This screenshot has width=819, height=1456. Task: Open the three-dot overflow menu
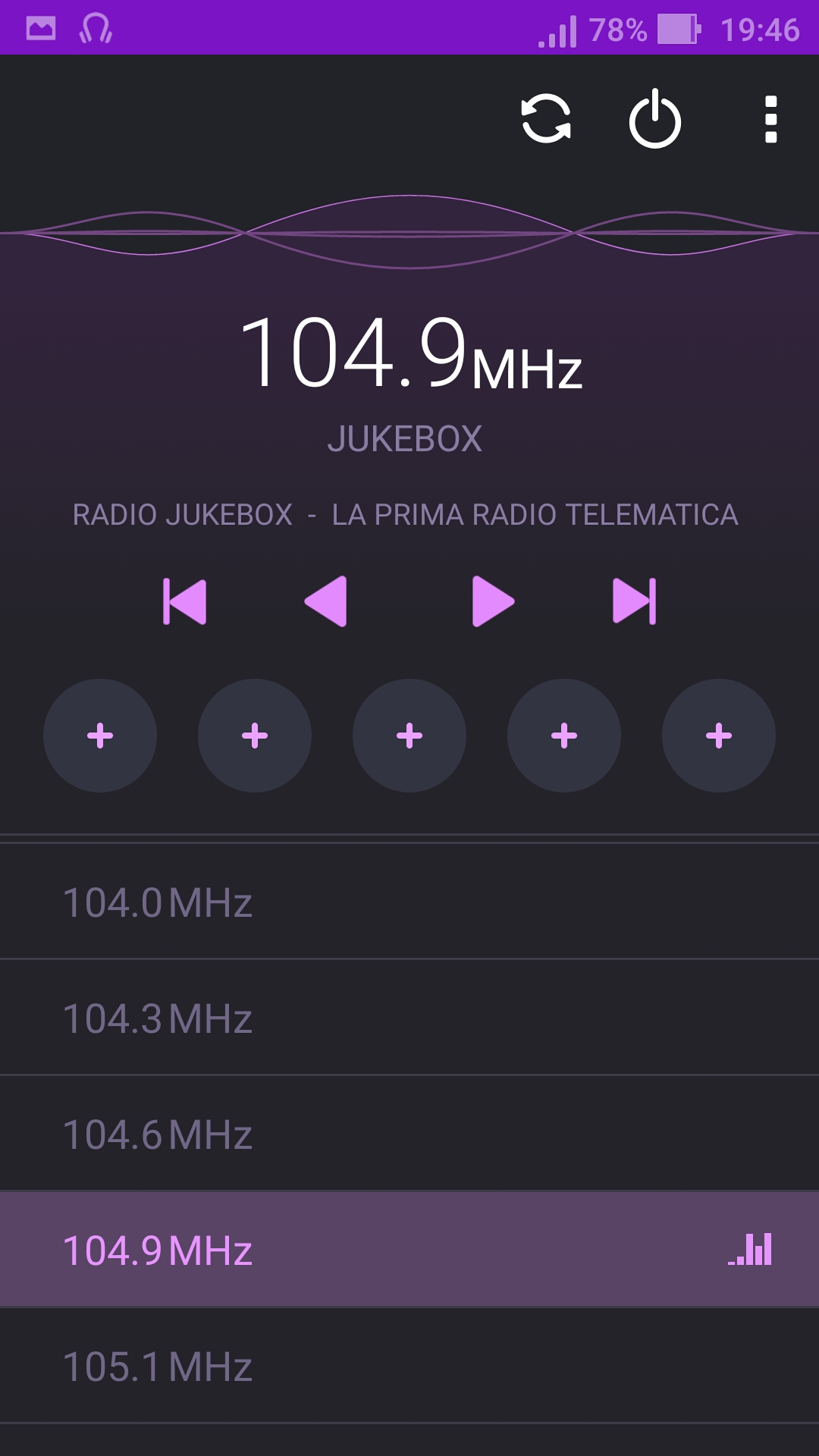[x=770, y=119]
